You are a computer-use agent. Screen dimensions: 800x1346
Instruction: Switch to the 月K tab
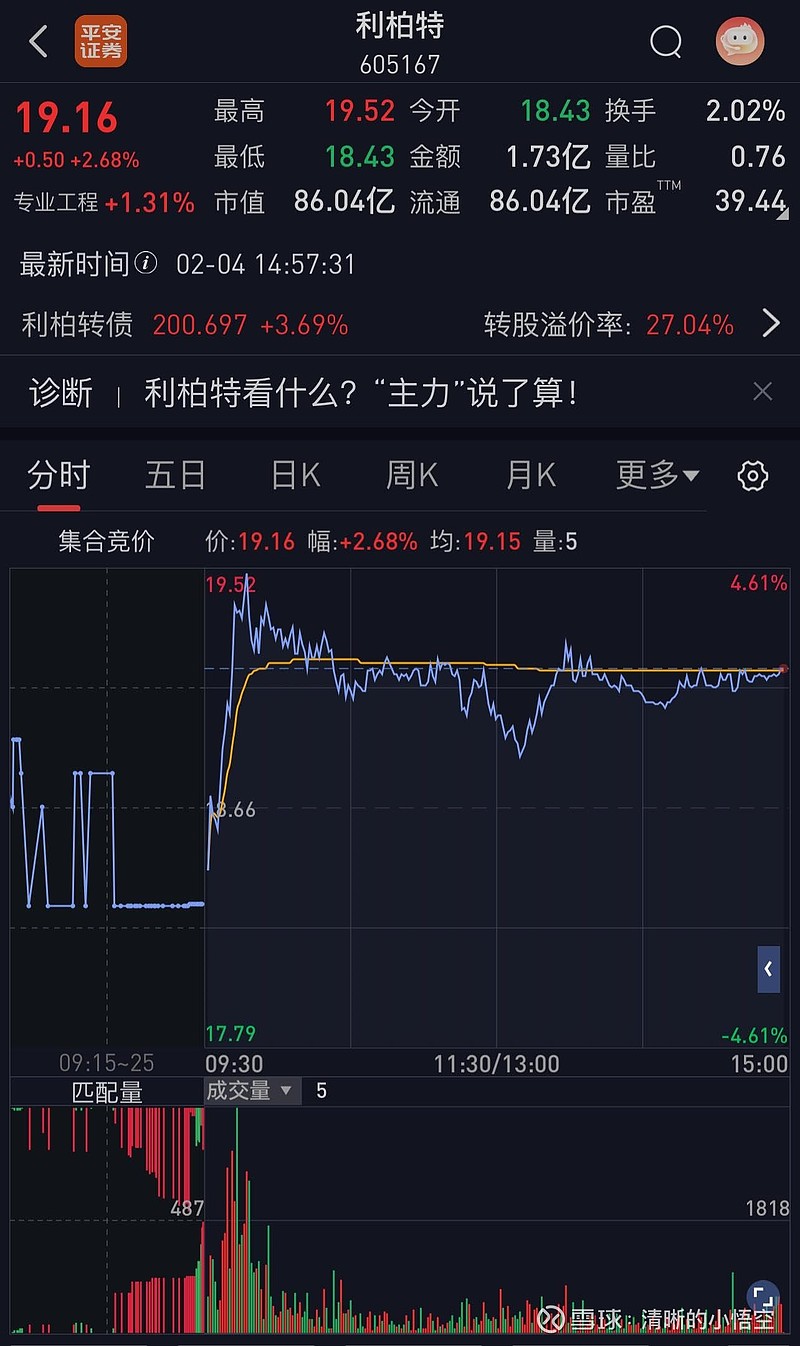tap(530, 475)
